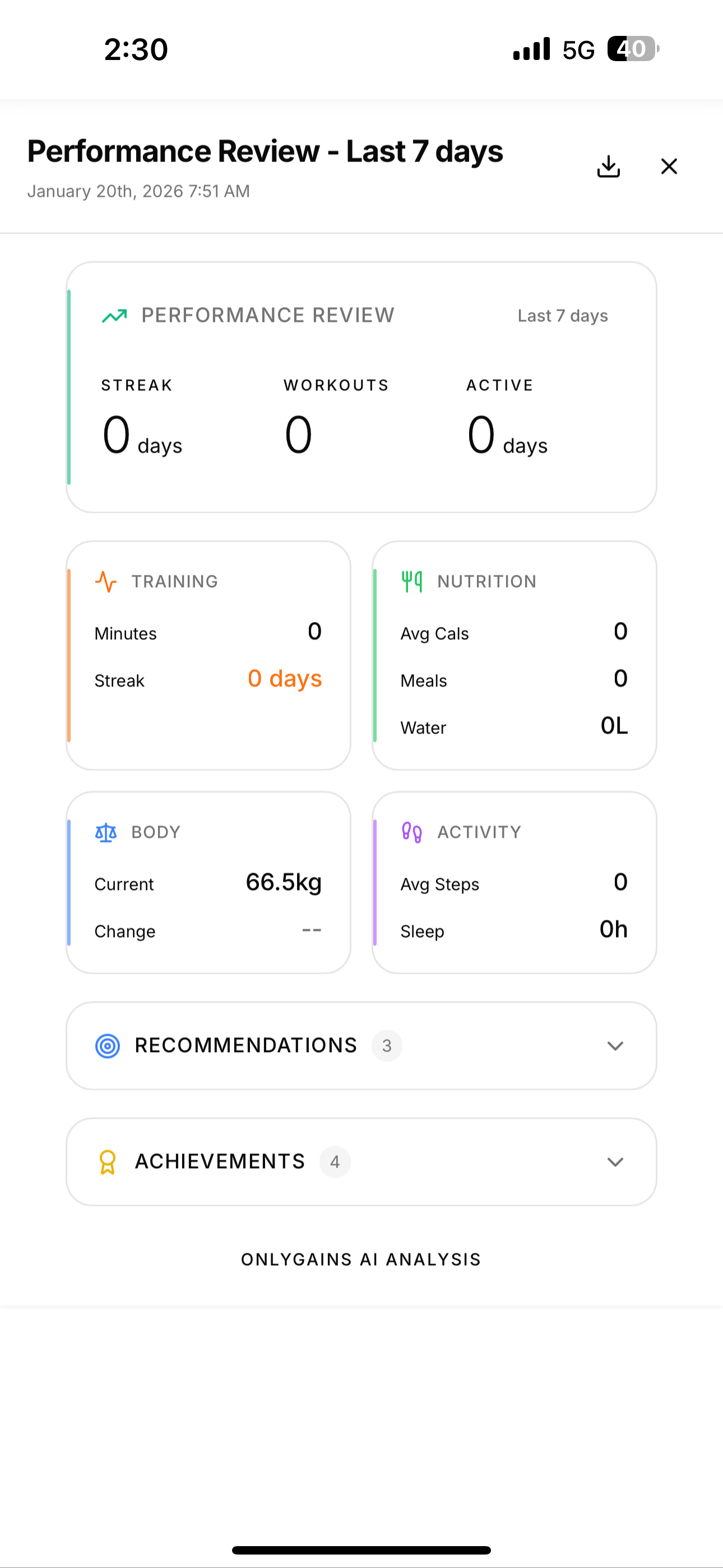Click the Nutrition fork and knife icon
Viewport: 723px width, 1568px height.
411,582
